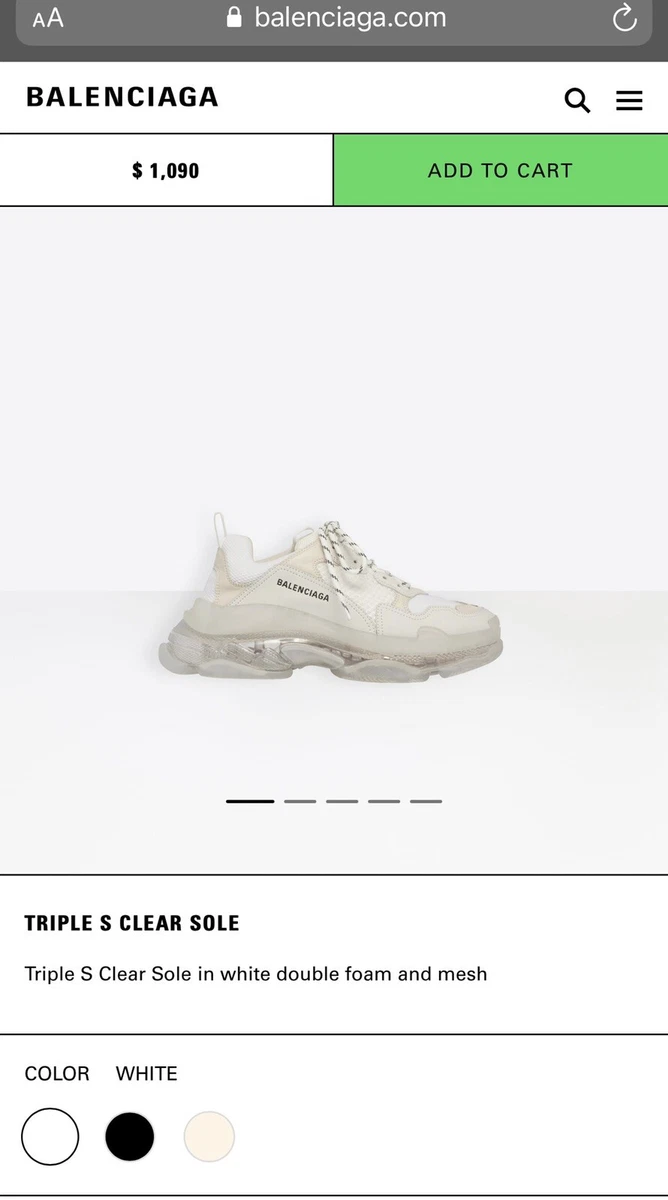This screenshot has height=1200, width=668.
Task: Add the Triple S sneaker to cart
Action: 500,170
